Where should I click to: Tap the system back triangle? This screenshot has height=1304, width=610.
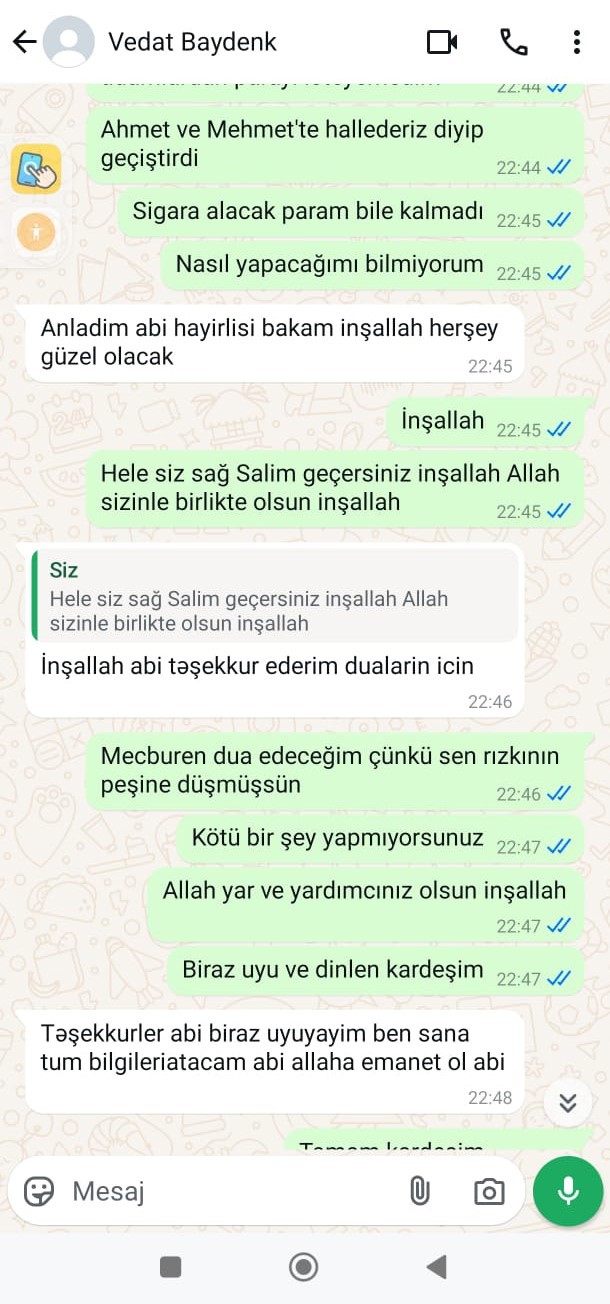436,1267
